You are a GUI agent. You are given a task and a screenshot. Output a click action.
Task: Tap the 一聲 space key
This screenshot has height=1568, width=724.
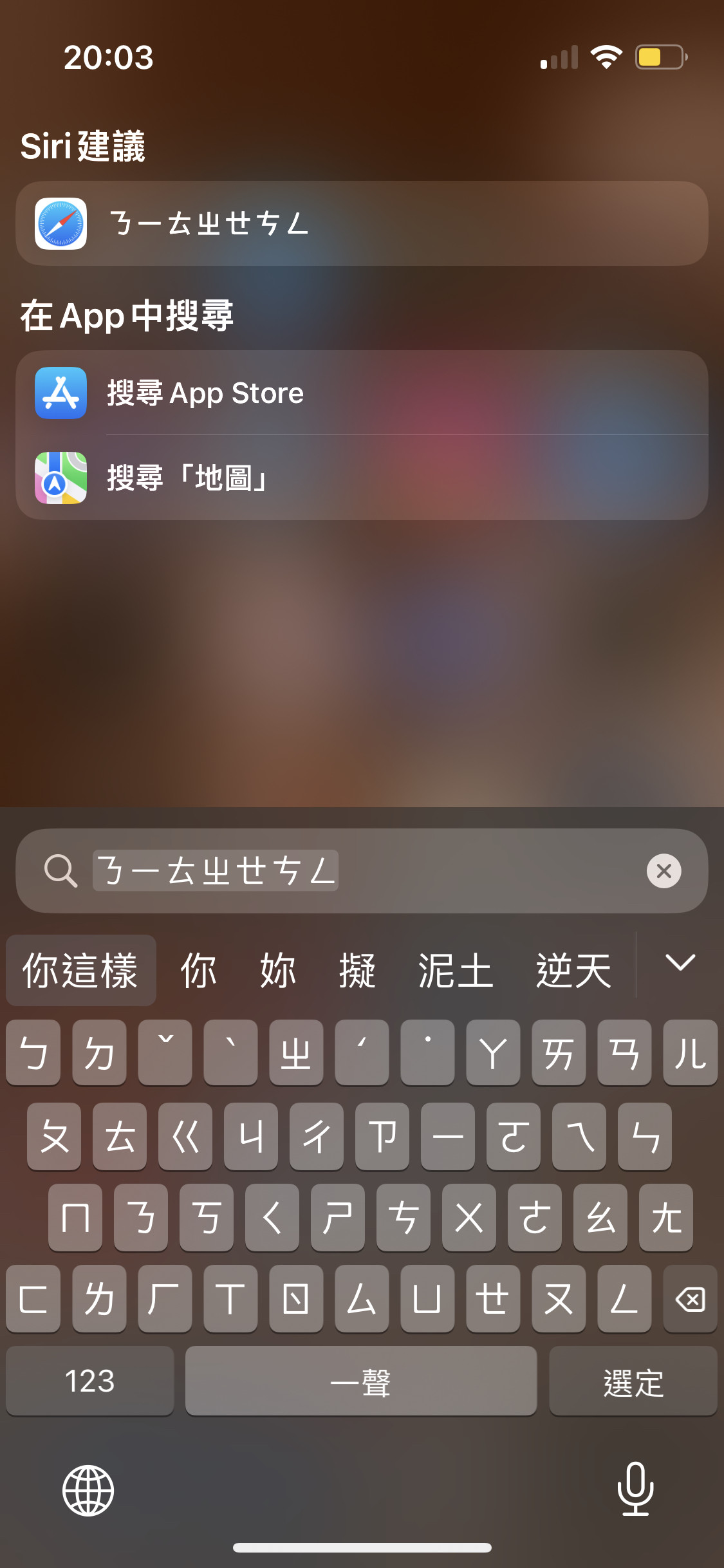(x=360, y=1381)
